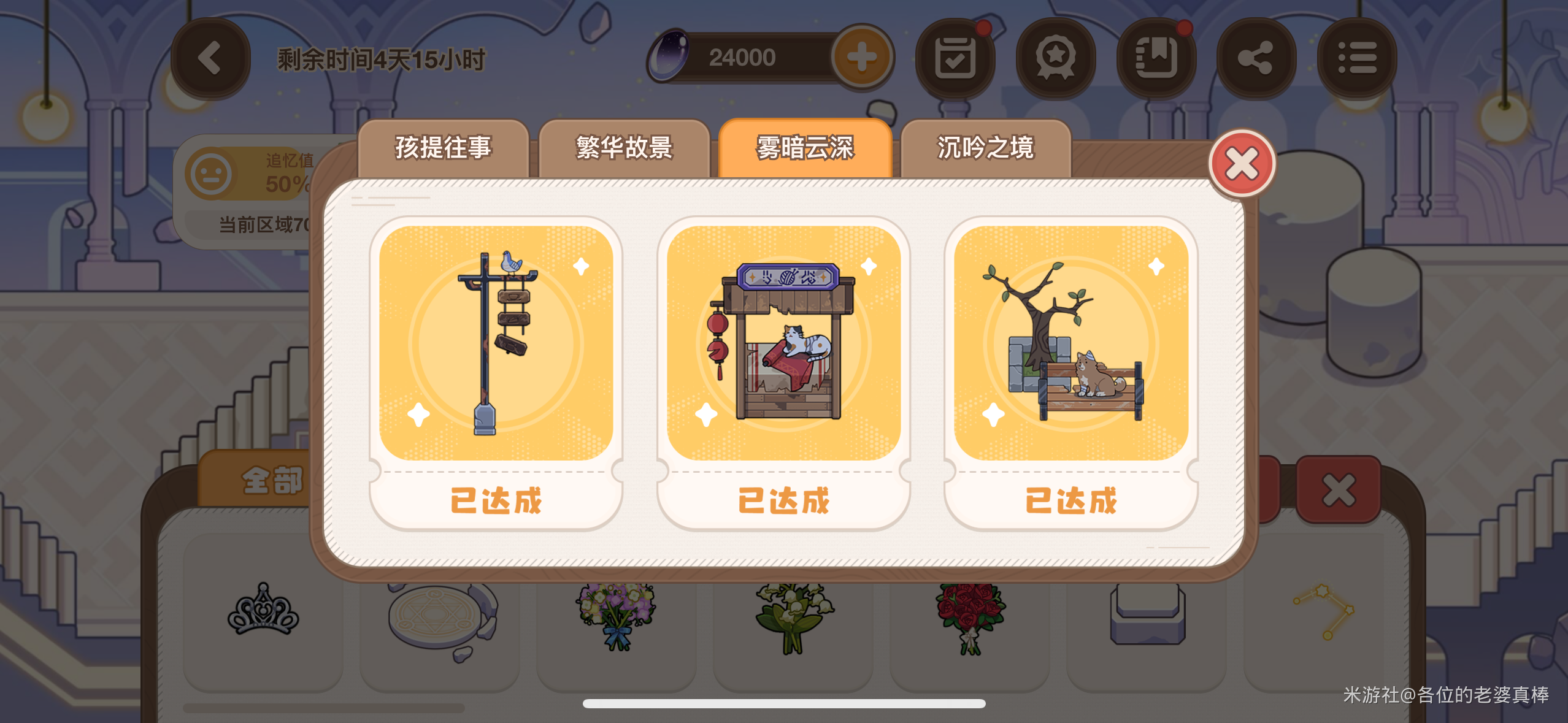Open the task checklist icon
The image size is (1568, 723).
point(955,59)
